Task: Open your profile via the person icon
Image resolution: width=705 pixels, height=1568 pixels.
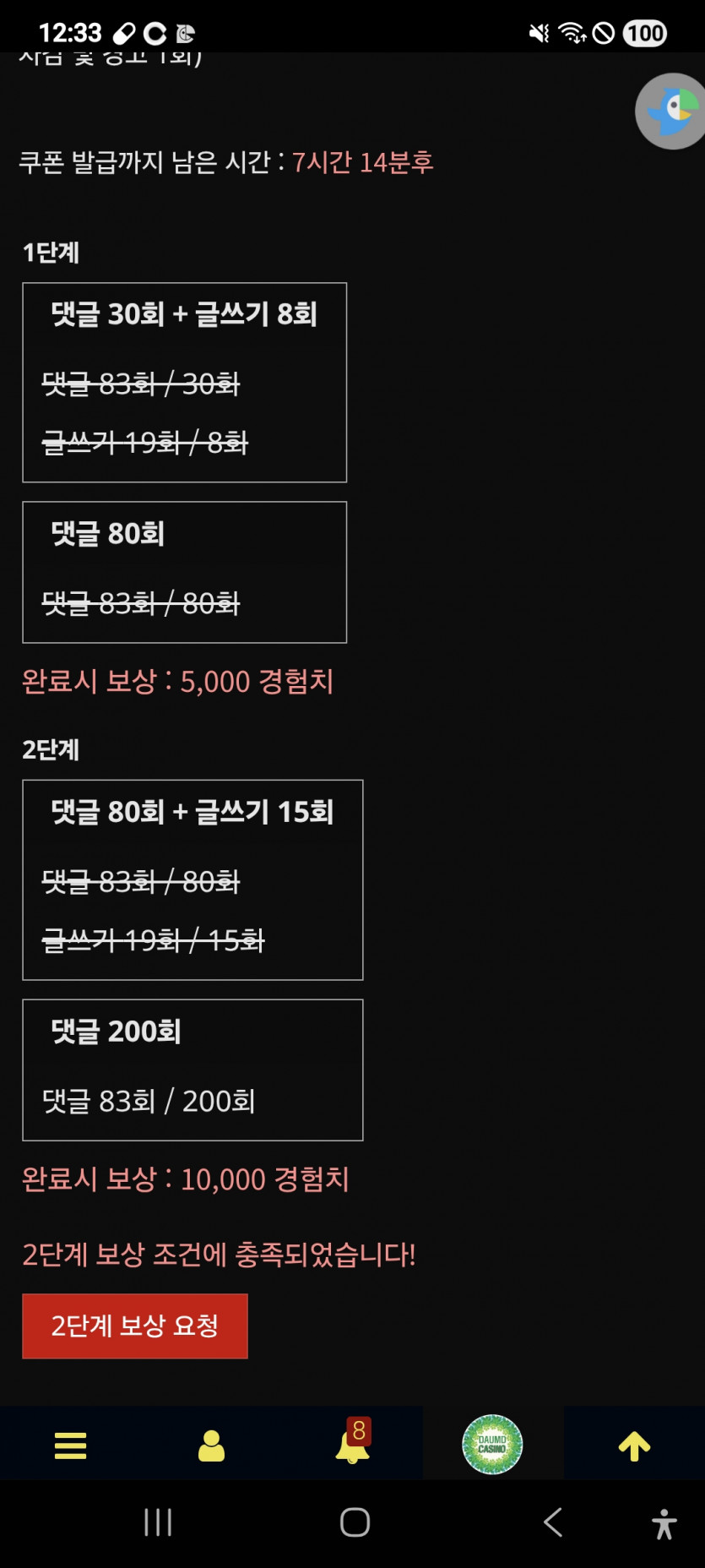Action: (211, 1444)
